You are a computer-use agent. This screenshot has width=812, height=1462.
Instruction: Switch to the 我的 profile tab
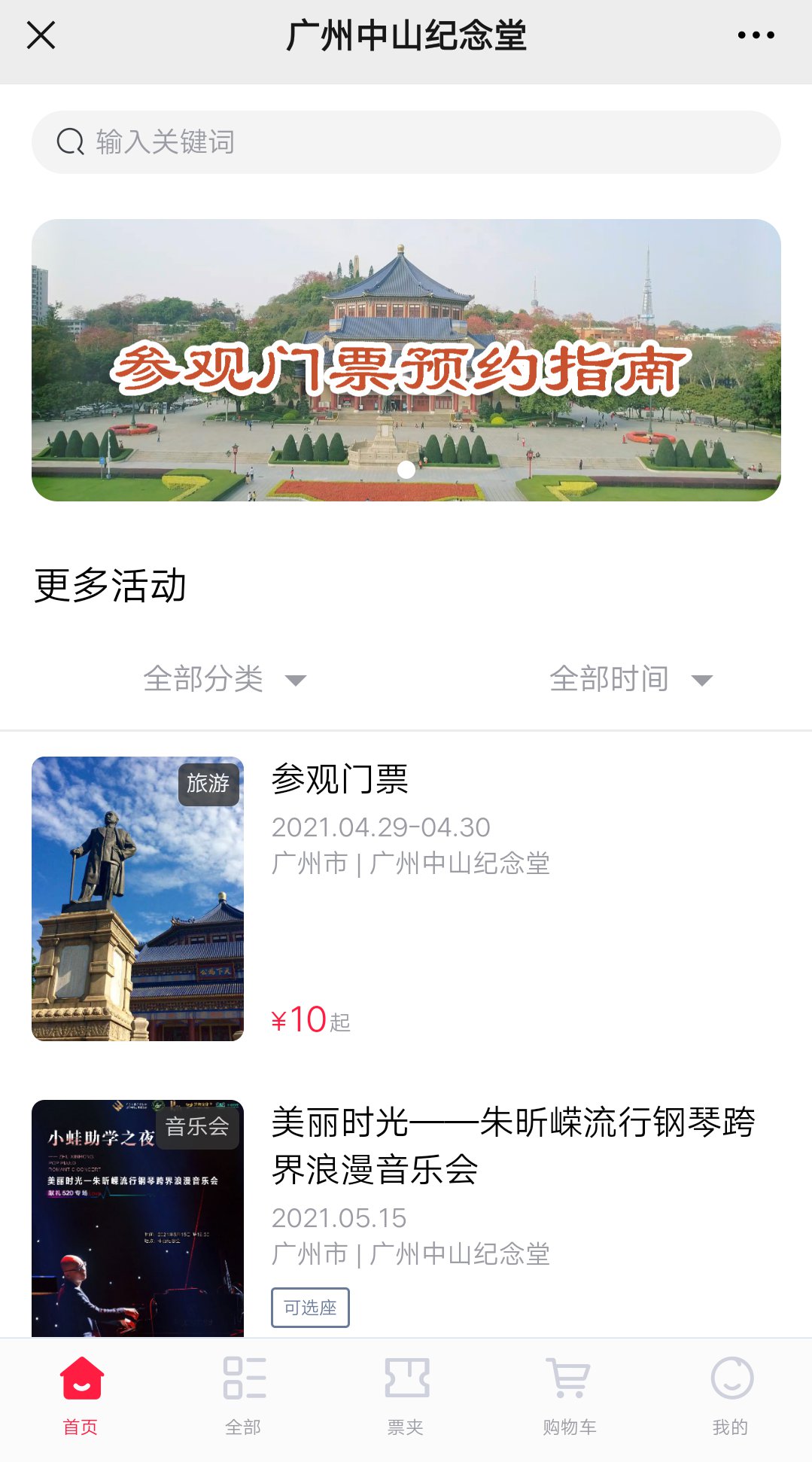(731, 1394)
